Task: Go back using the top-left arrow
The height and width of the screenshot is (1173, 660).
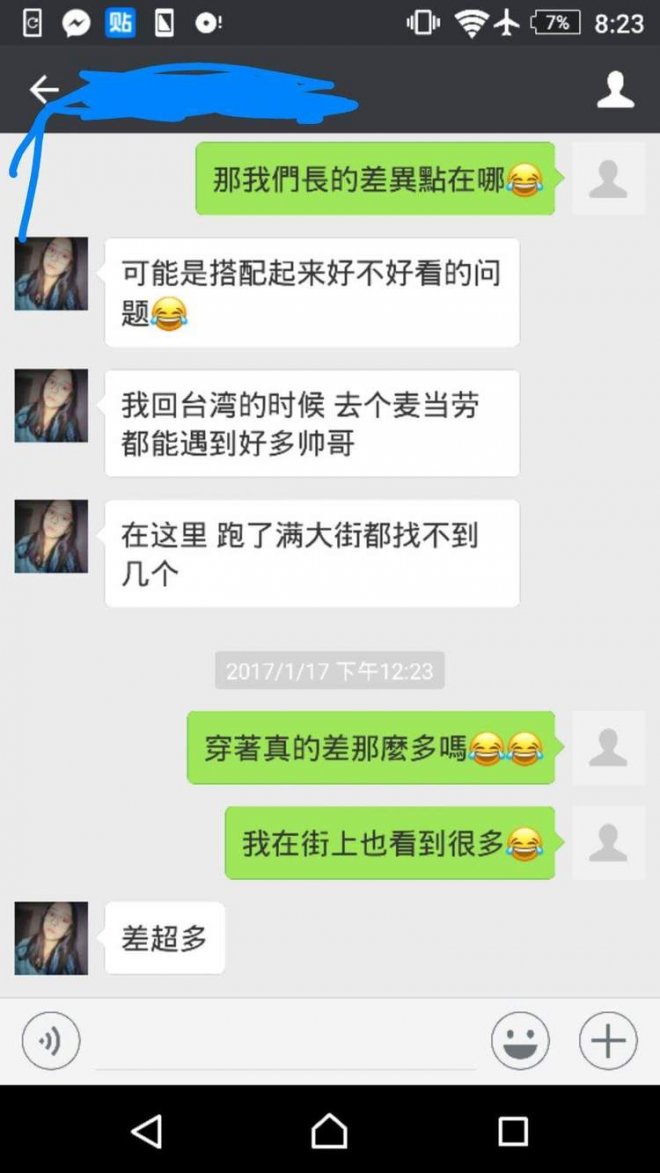Action: pyautogui.click(x=43, y=90)
